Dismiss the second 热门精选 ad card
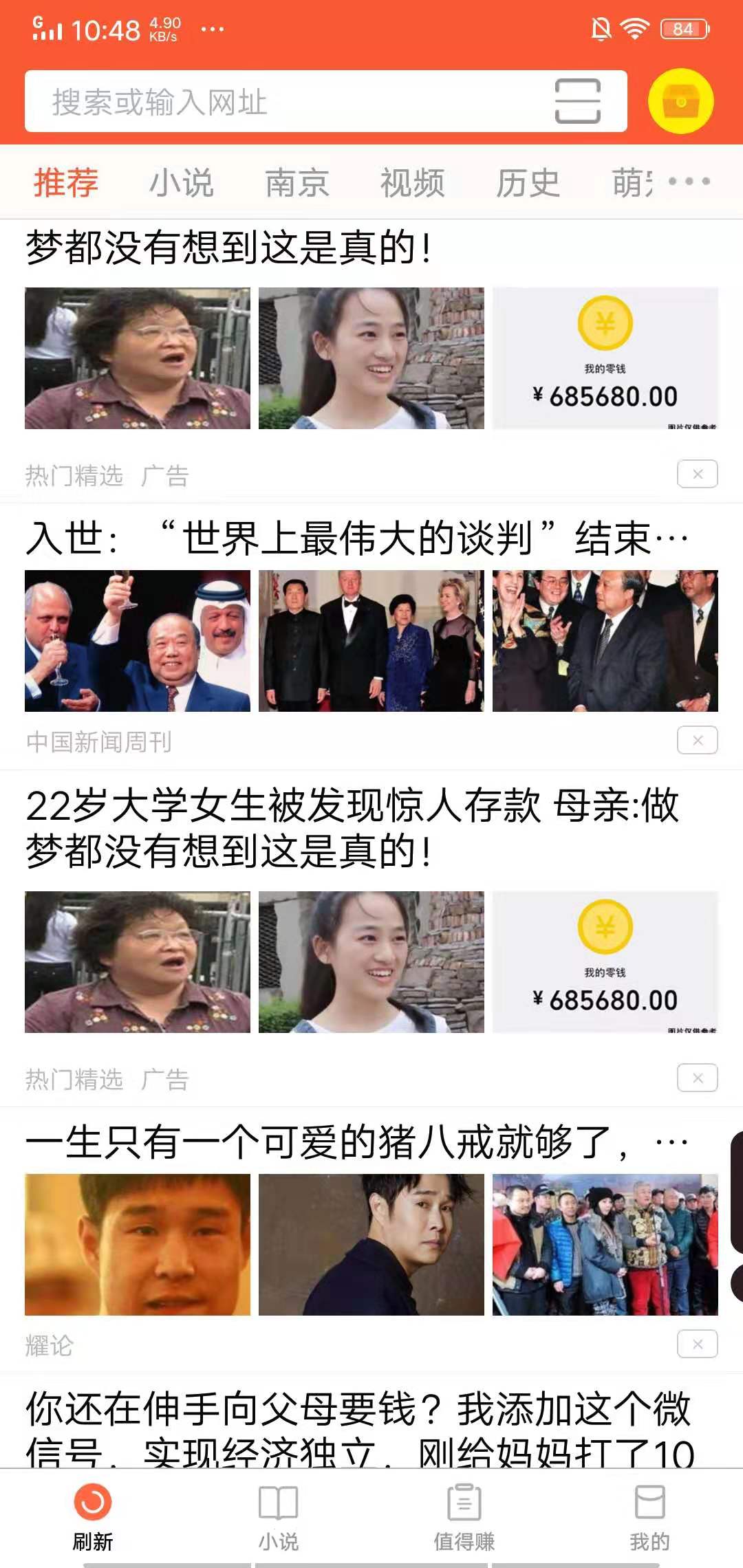 (x=698, y=1078)
